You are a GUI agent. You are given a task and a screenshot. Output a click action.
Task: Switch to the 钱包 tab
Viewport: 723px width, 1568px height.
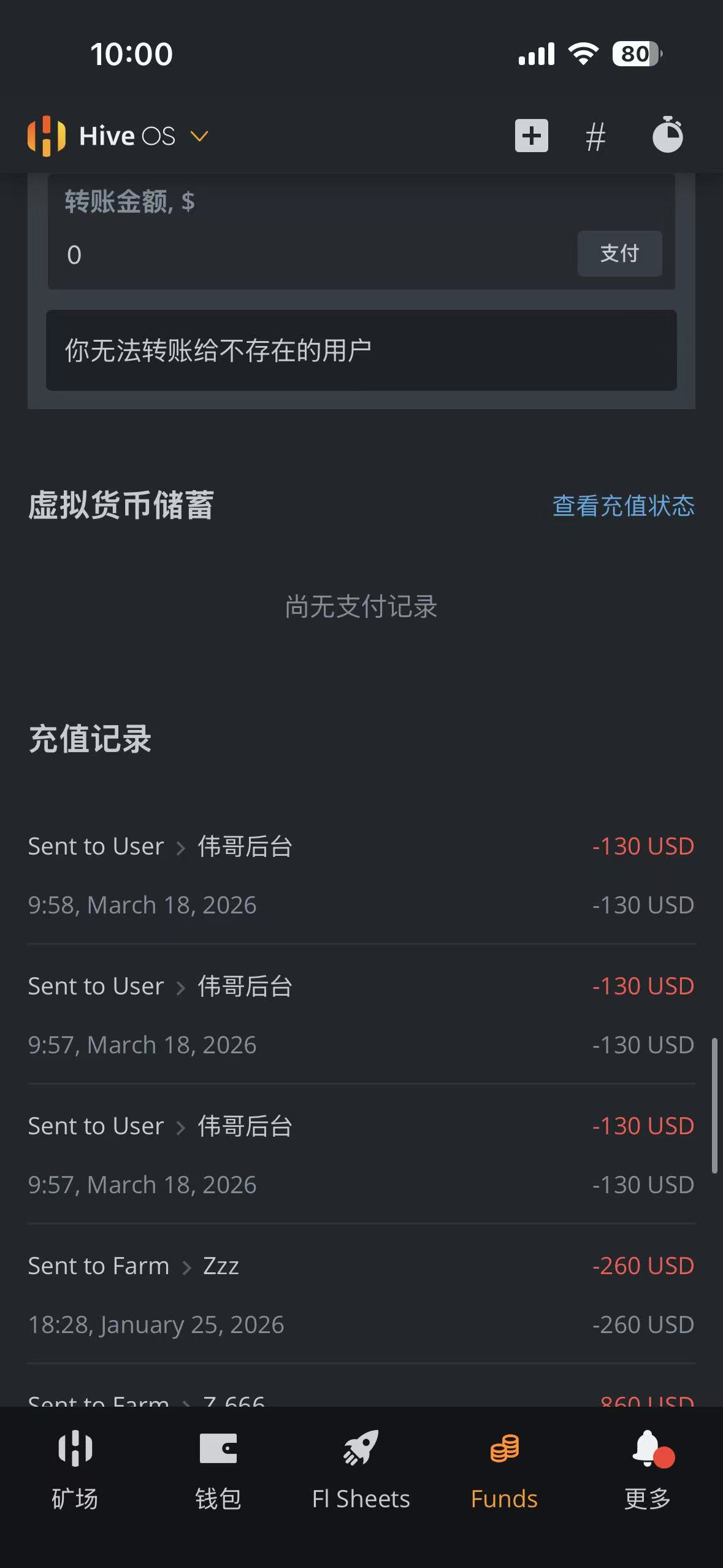(x=218, y=1470)
